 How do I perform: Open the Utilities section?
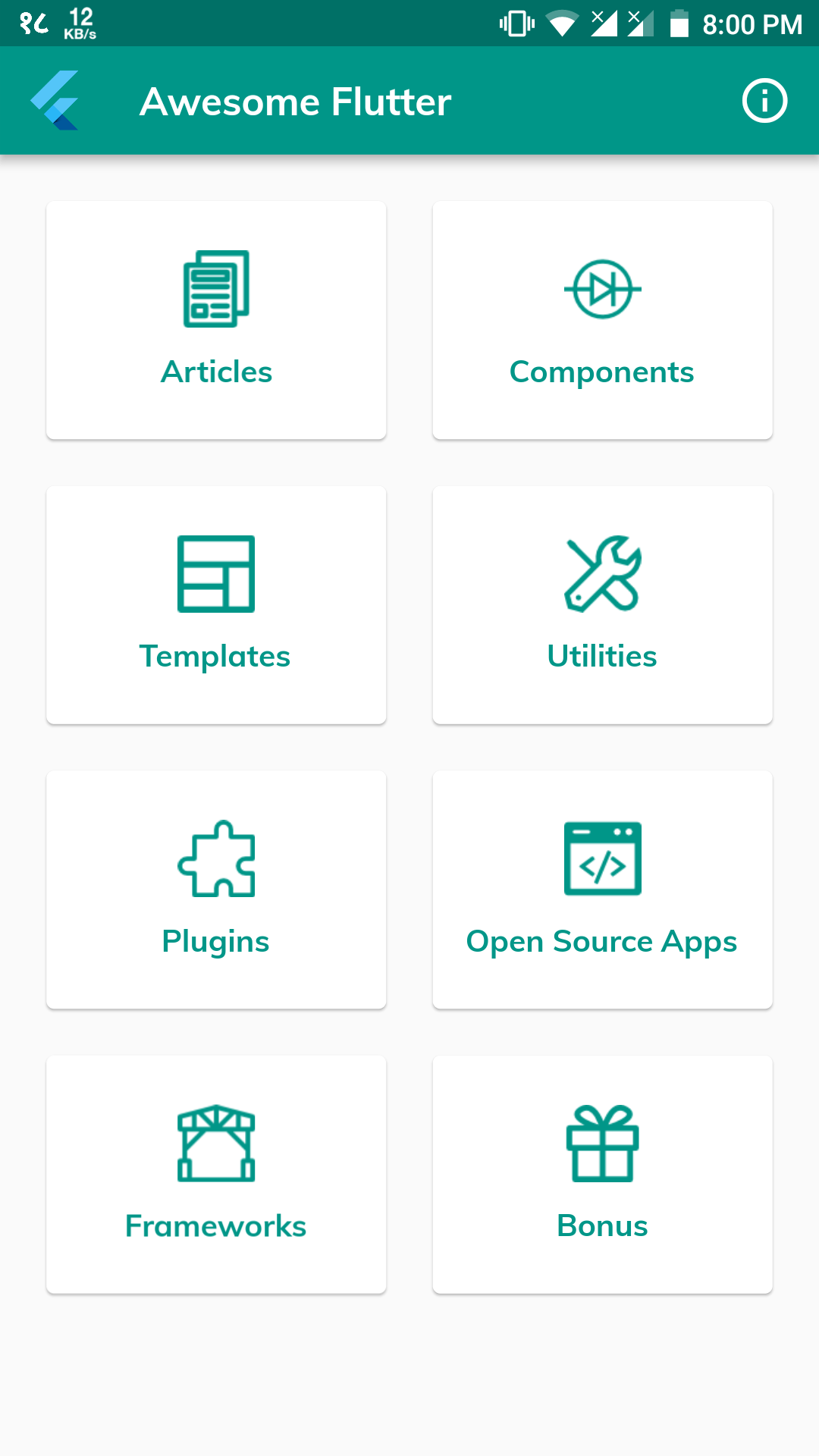pyautogui.click(x=602, y=604)
